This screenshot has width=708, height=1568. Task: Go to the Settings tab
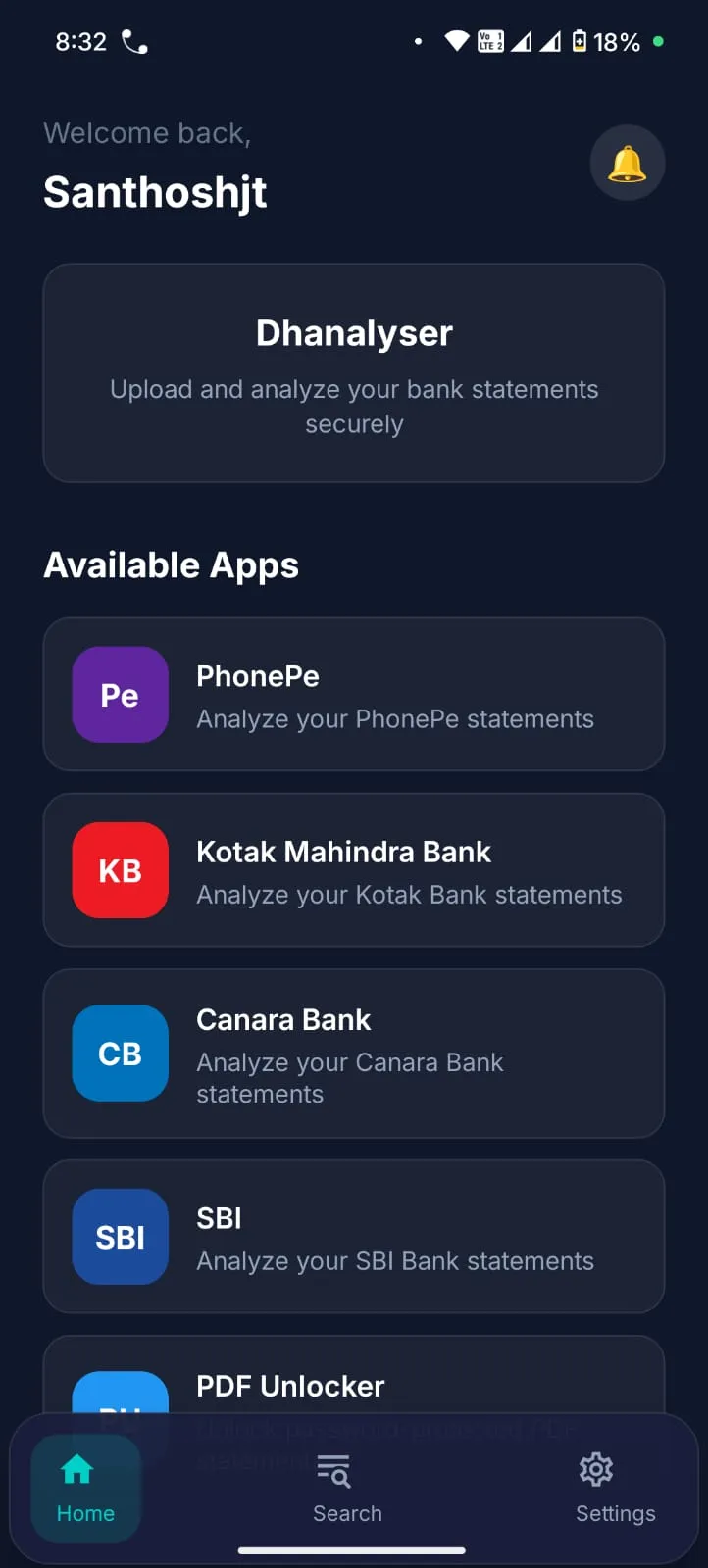click(x=615, y=1489)
